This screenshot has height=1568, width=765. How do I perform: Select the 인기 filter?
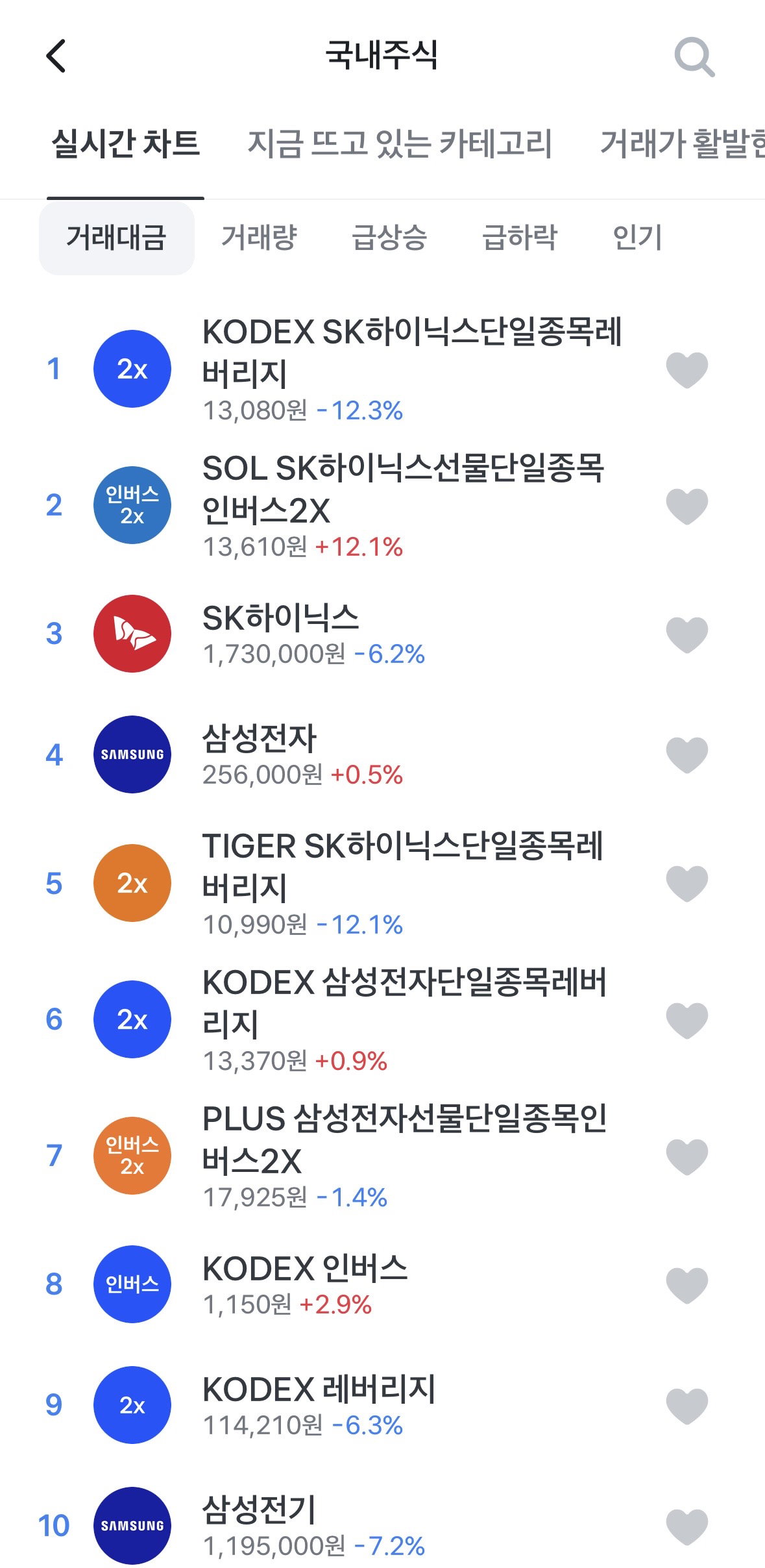[637, 237]
